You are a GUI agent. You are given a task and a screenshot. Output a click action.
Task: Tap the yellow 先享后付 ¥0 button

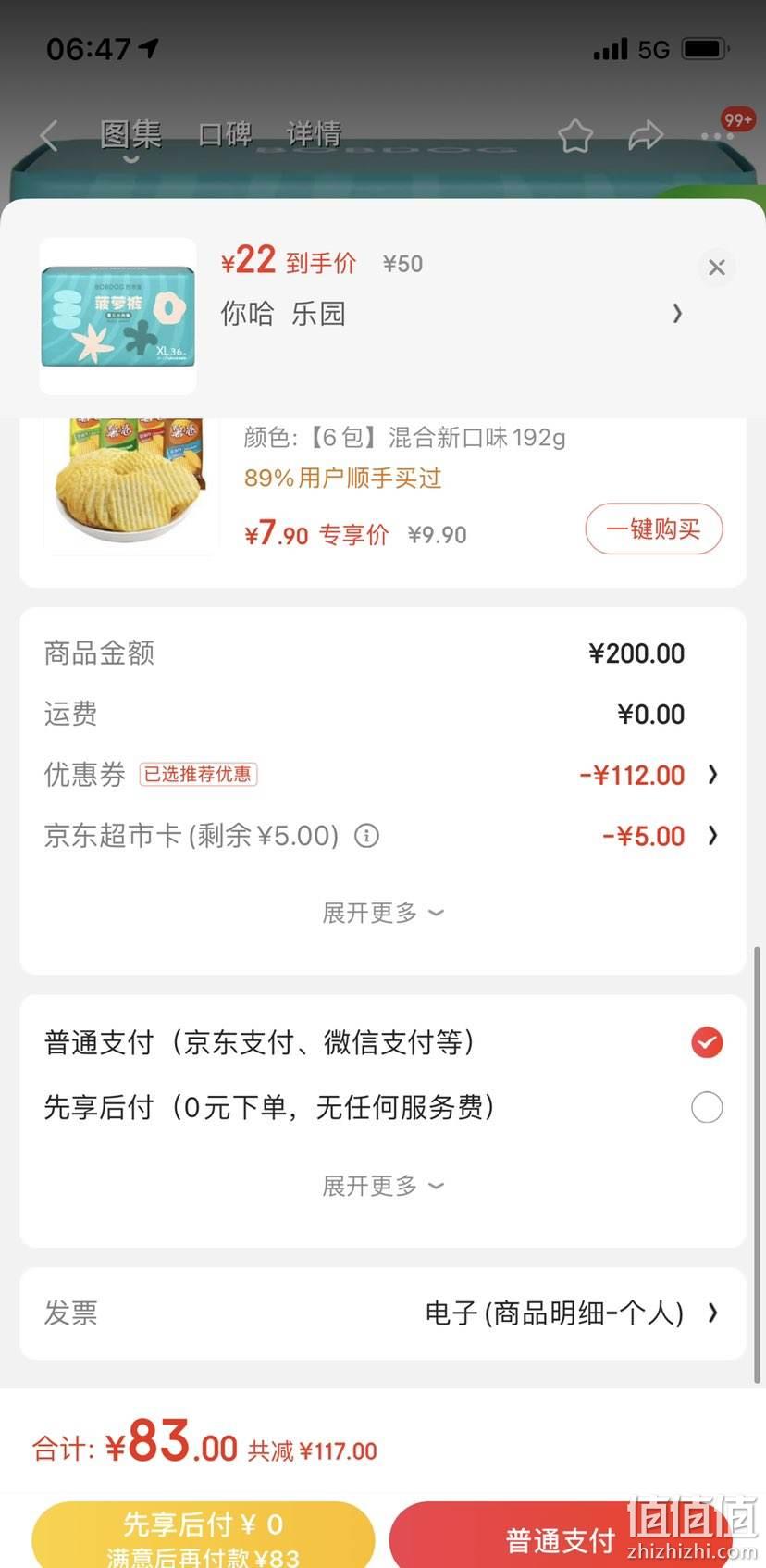click(x=204, y=1536)
